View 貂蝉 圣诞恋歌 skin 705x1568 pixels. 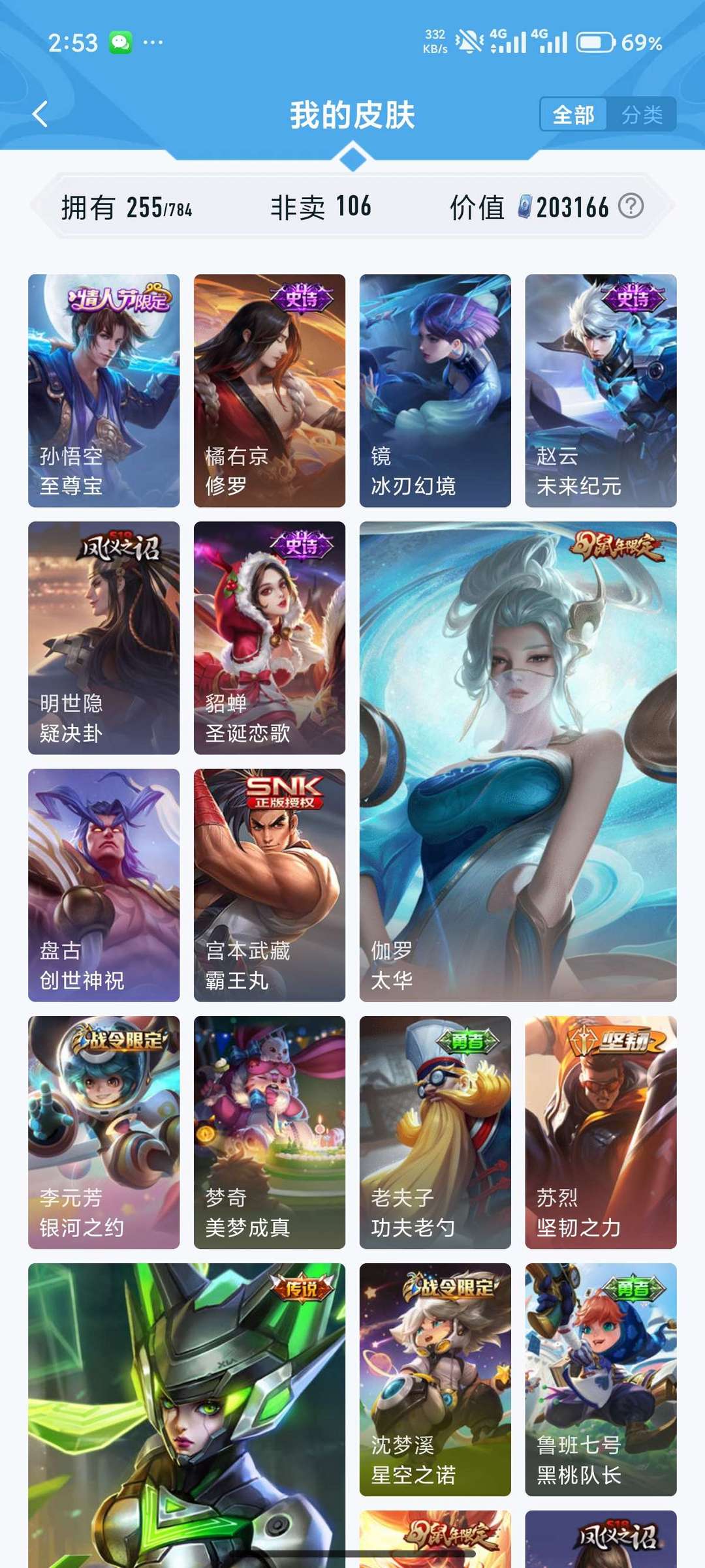coord(269,638)
